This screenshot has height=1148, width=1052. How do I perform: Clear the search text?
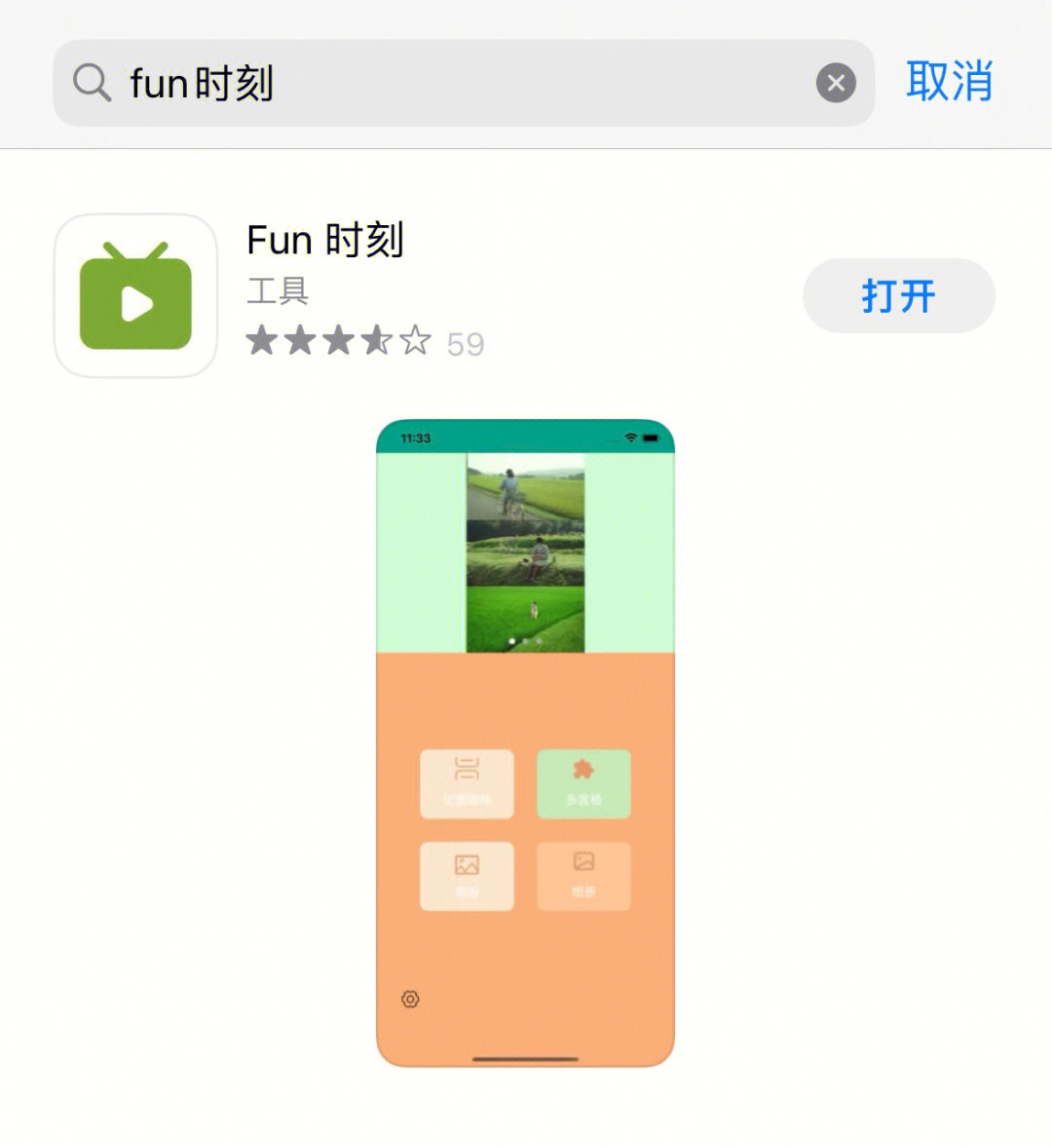(x=836, y=84)
